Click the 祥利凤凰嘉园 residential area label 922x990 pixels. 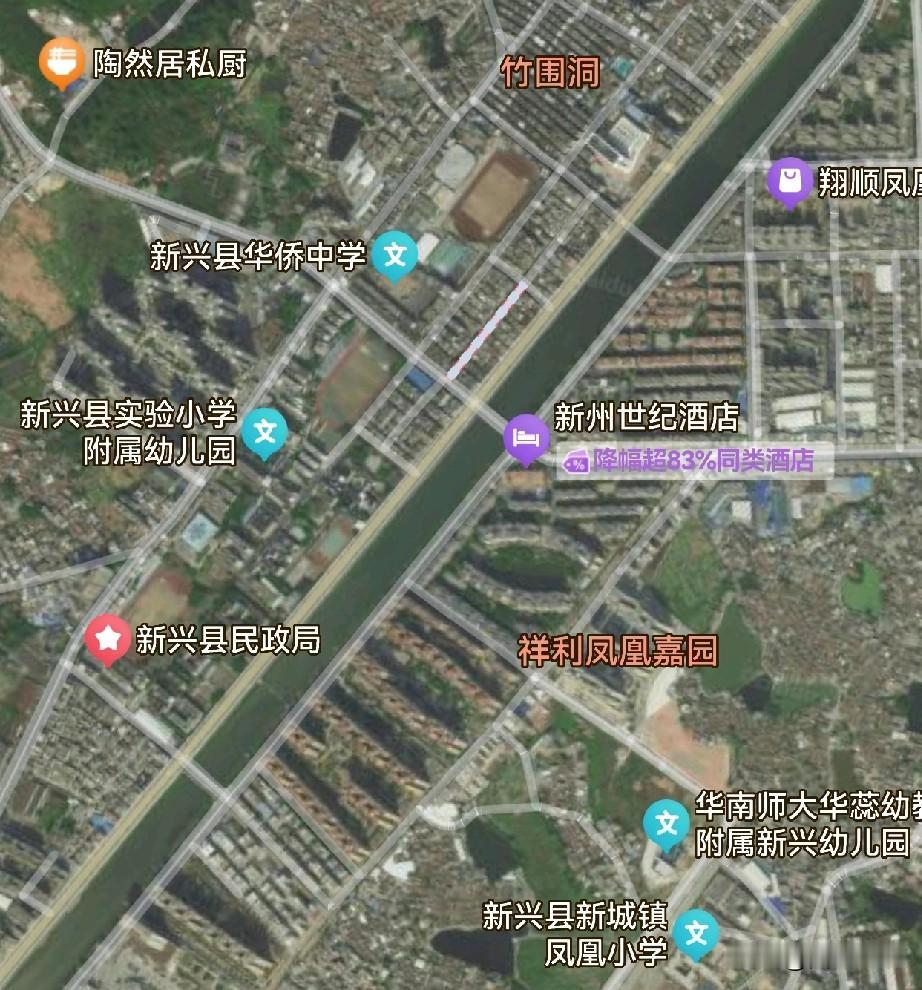617,647
